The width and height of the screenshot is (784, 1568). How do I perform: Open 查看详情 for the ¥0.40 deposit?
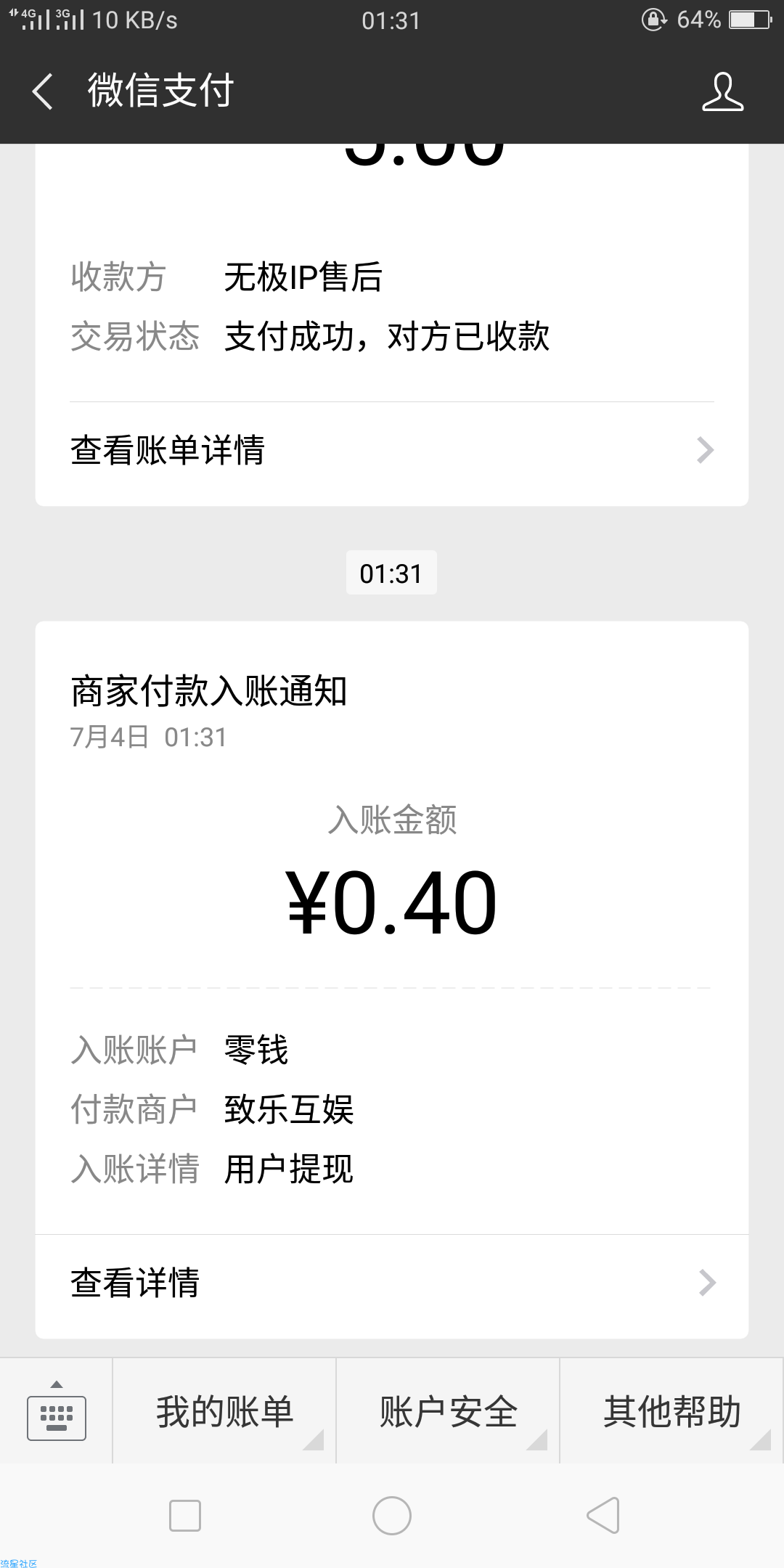pos(392,1283)
